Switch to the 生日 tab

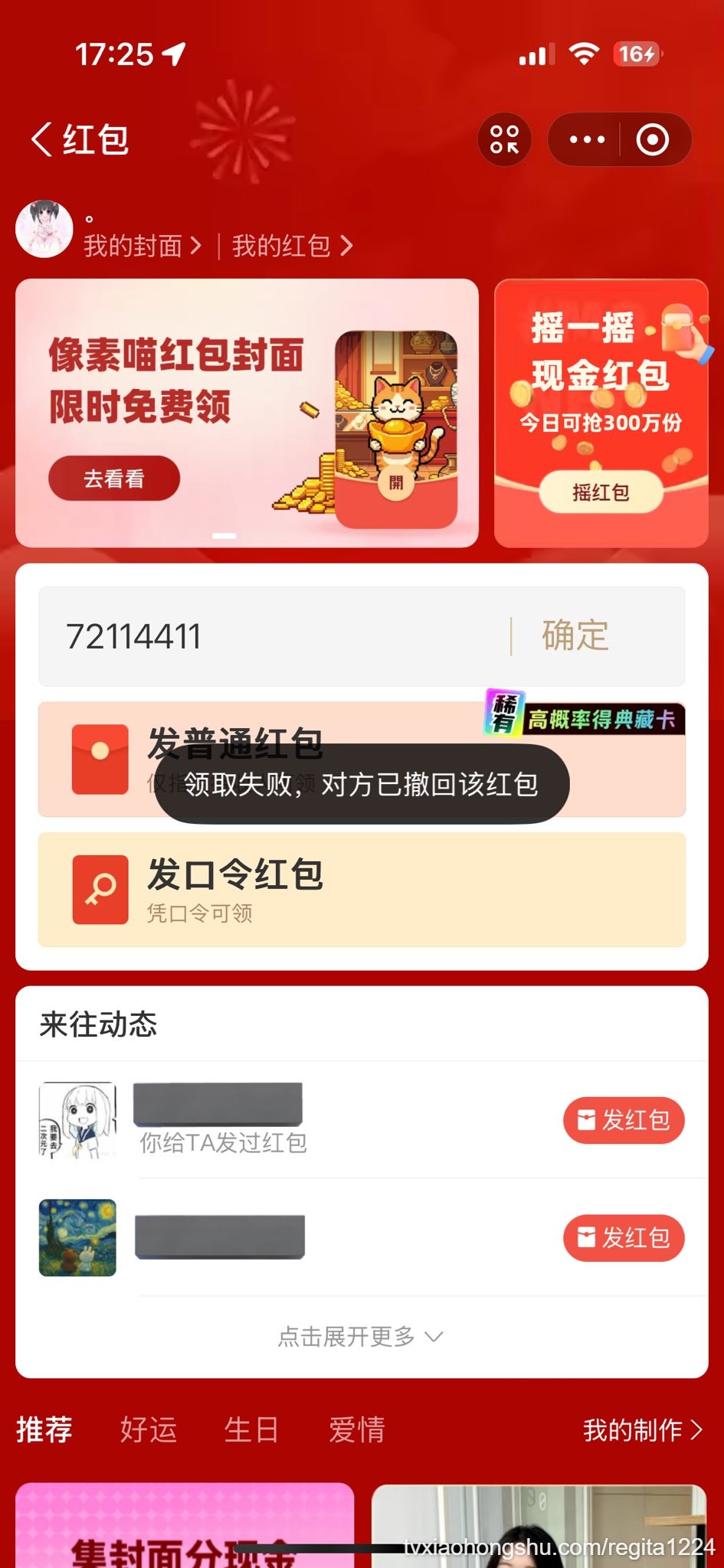coord(251,1429)
